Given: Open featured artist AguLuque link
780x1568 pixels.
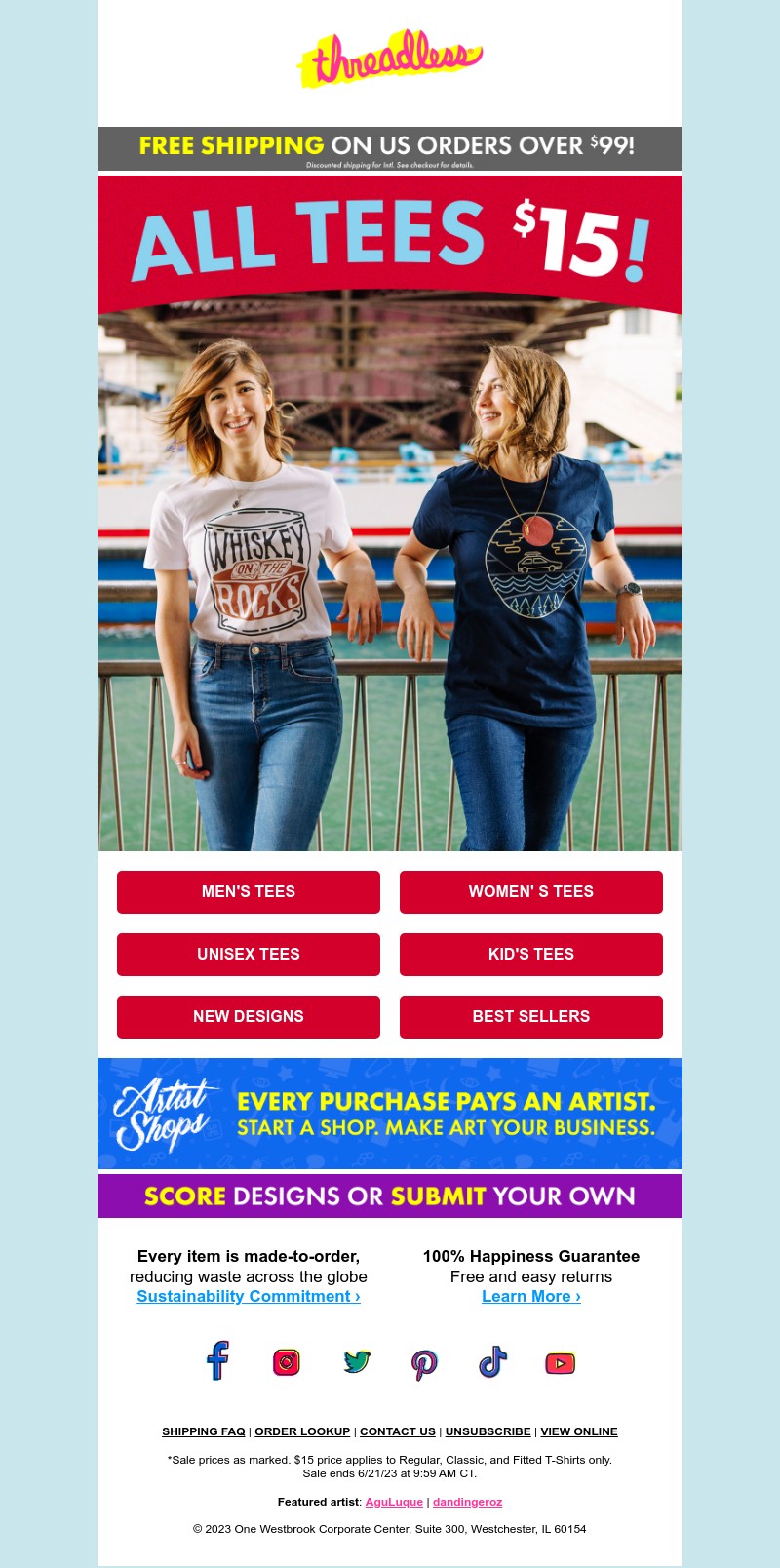Looking at the screenshot, I should tap(394, 1502).
